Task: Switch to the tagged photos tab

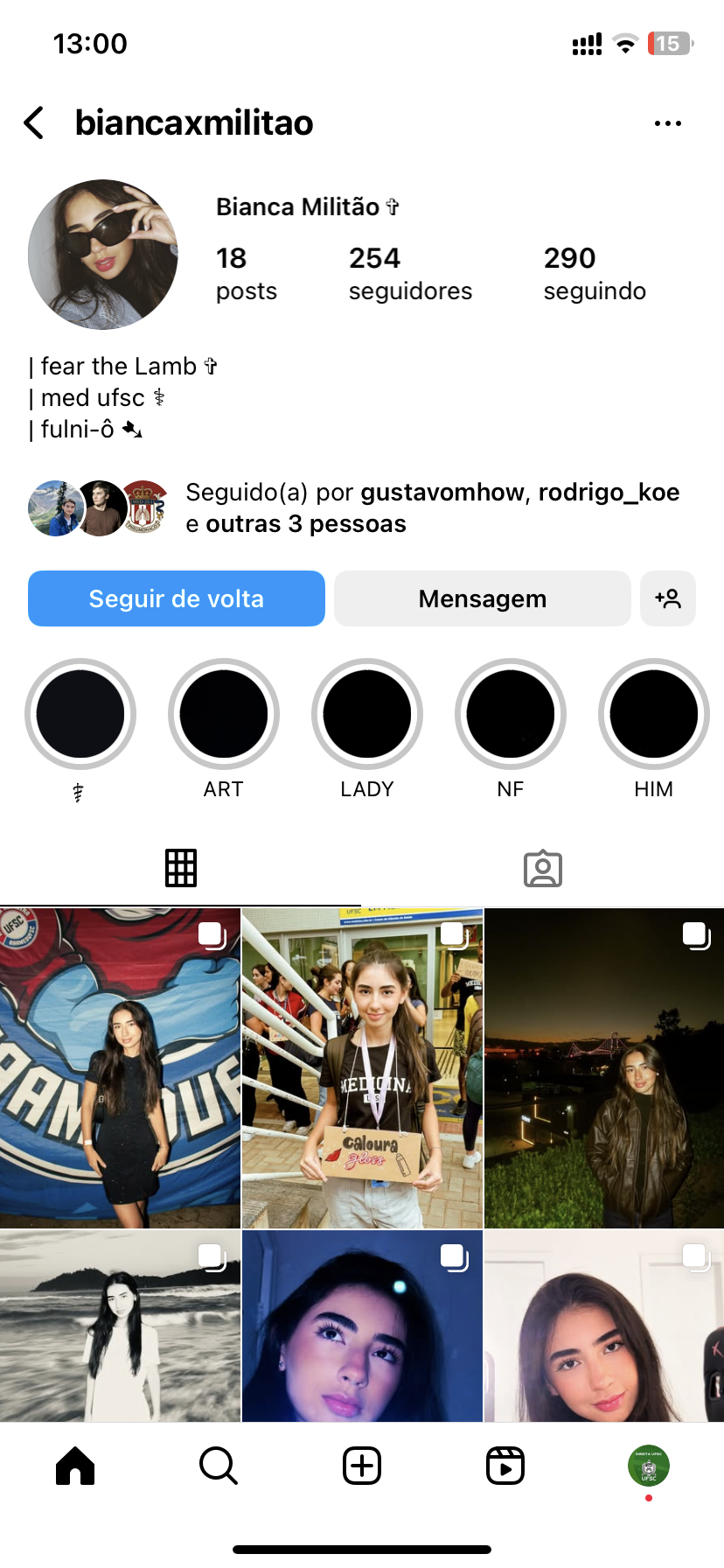Action: pos(543,868)
